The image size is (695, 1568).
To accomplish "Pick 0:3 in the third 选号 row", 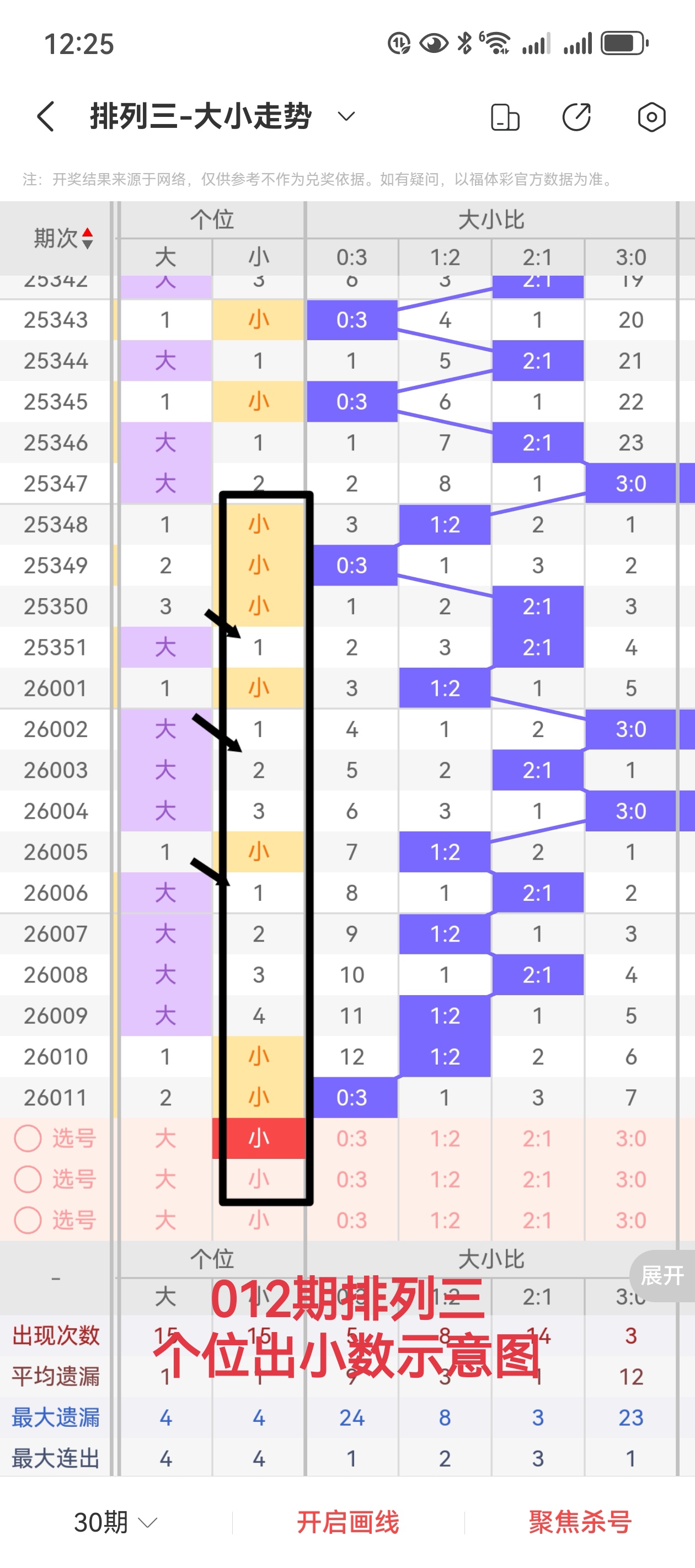I will click(x=351, y=1220).
